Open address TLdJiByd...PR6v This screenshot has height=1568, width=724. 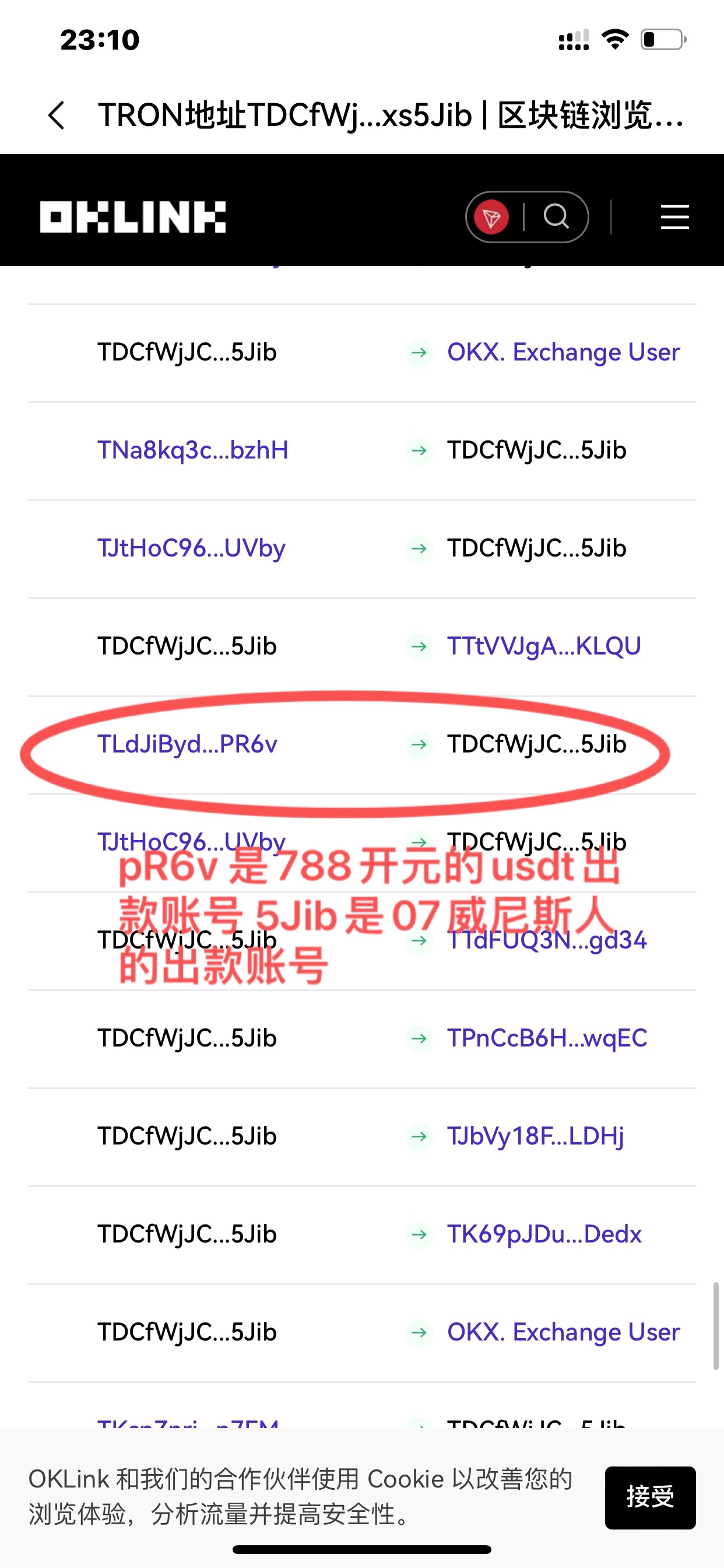click(187, 744)
